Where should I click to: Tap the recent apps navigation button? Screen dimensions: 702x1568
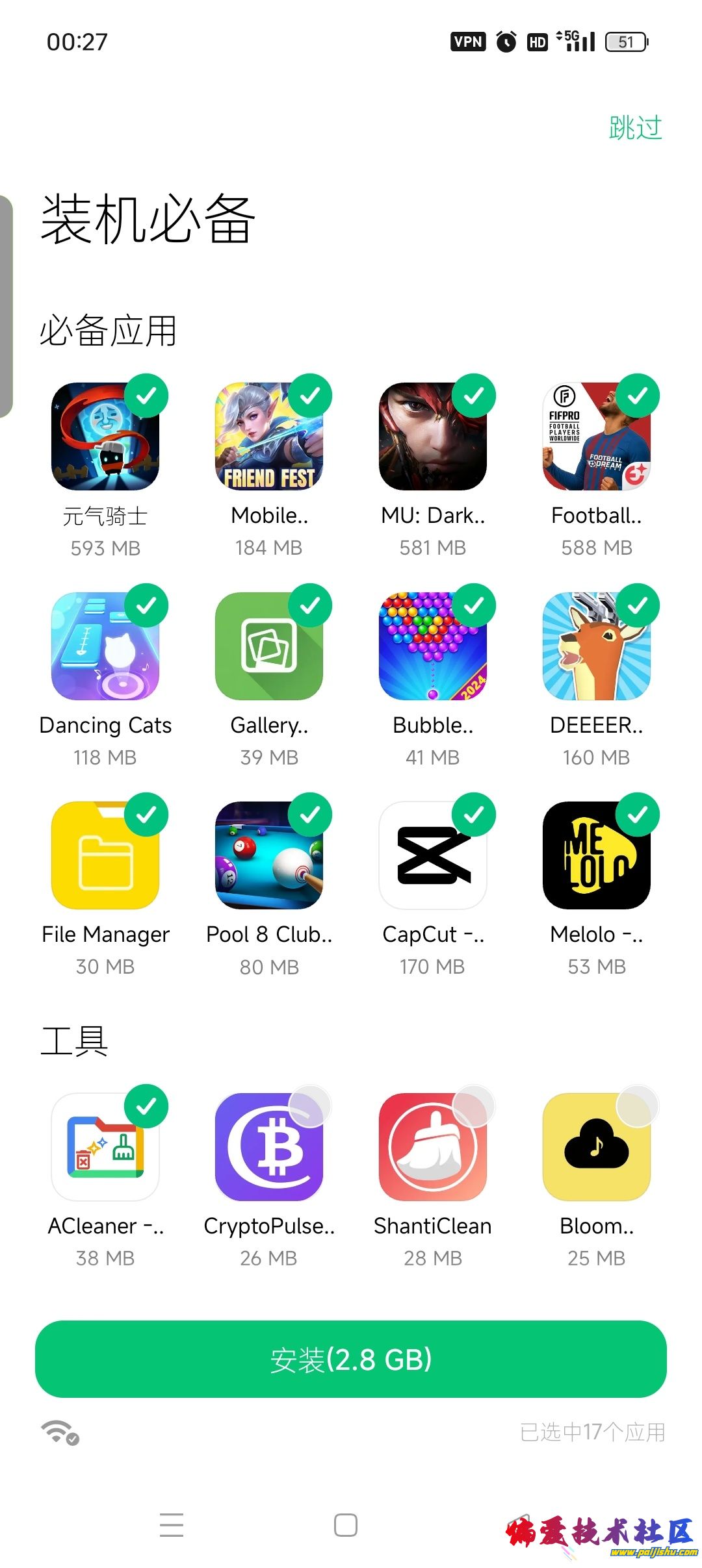pyautogui.click(x=171, y=1525)
